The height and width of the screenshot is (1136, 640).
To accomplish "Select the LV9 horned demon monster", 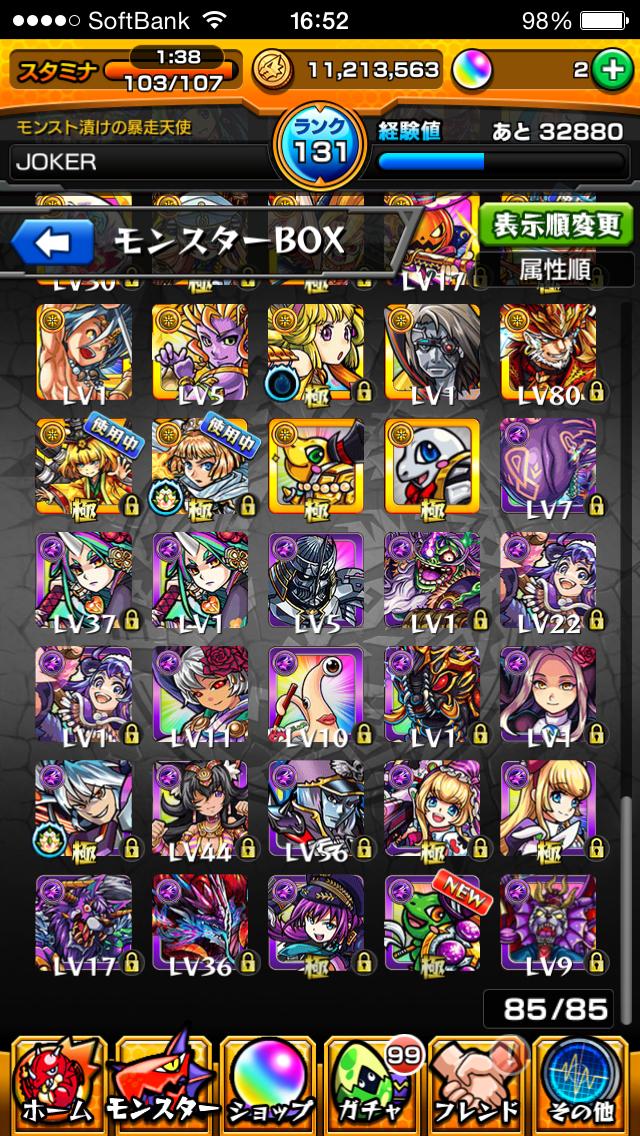I will click(x=548, y=923).
